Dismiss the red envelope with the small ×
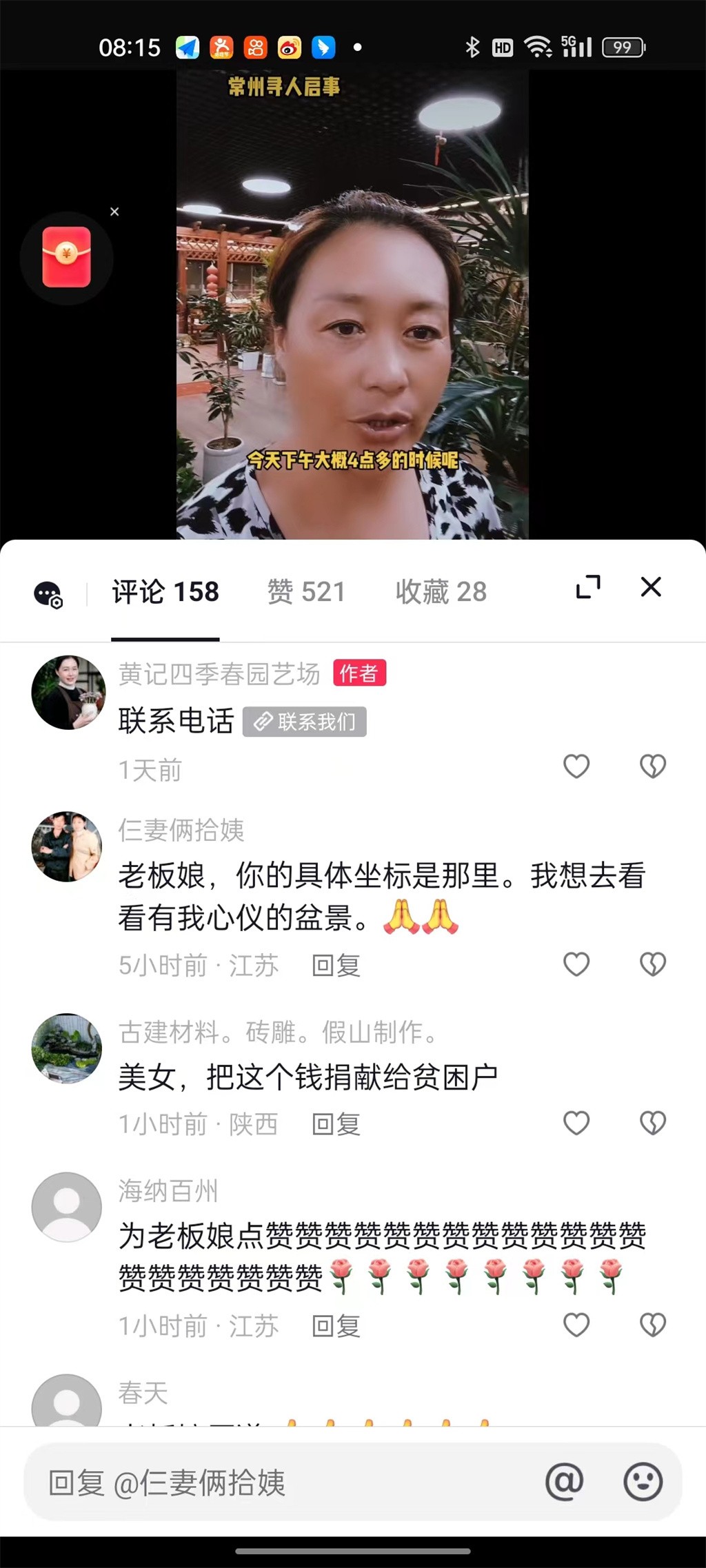The image size is (706, 1568). [114, 212]
